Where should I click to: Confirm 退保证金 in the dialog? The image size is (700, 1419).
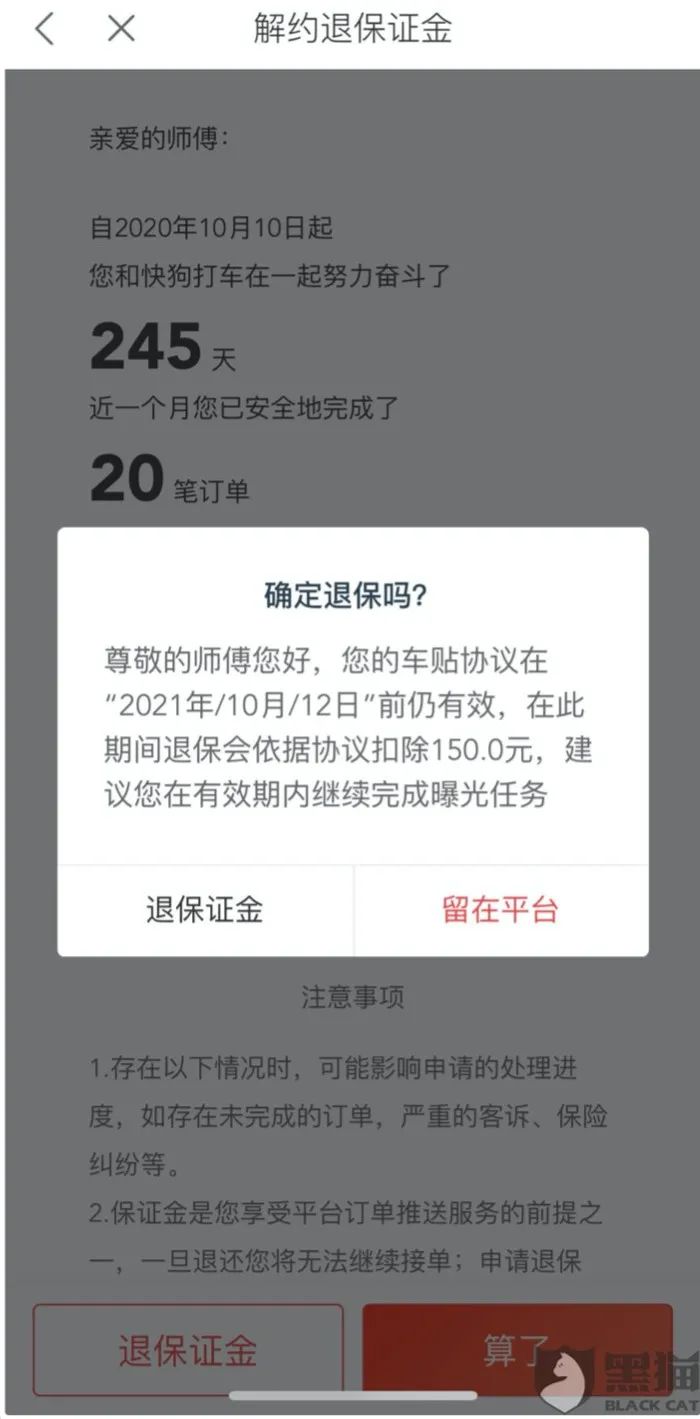point(205,910)
